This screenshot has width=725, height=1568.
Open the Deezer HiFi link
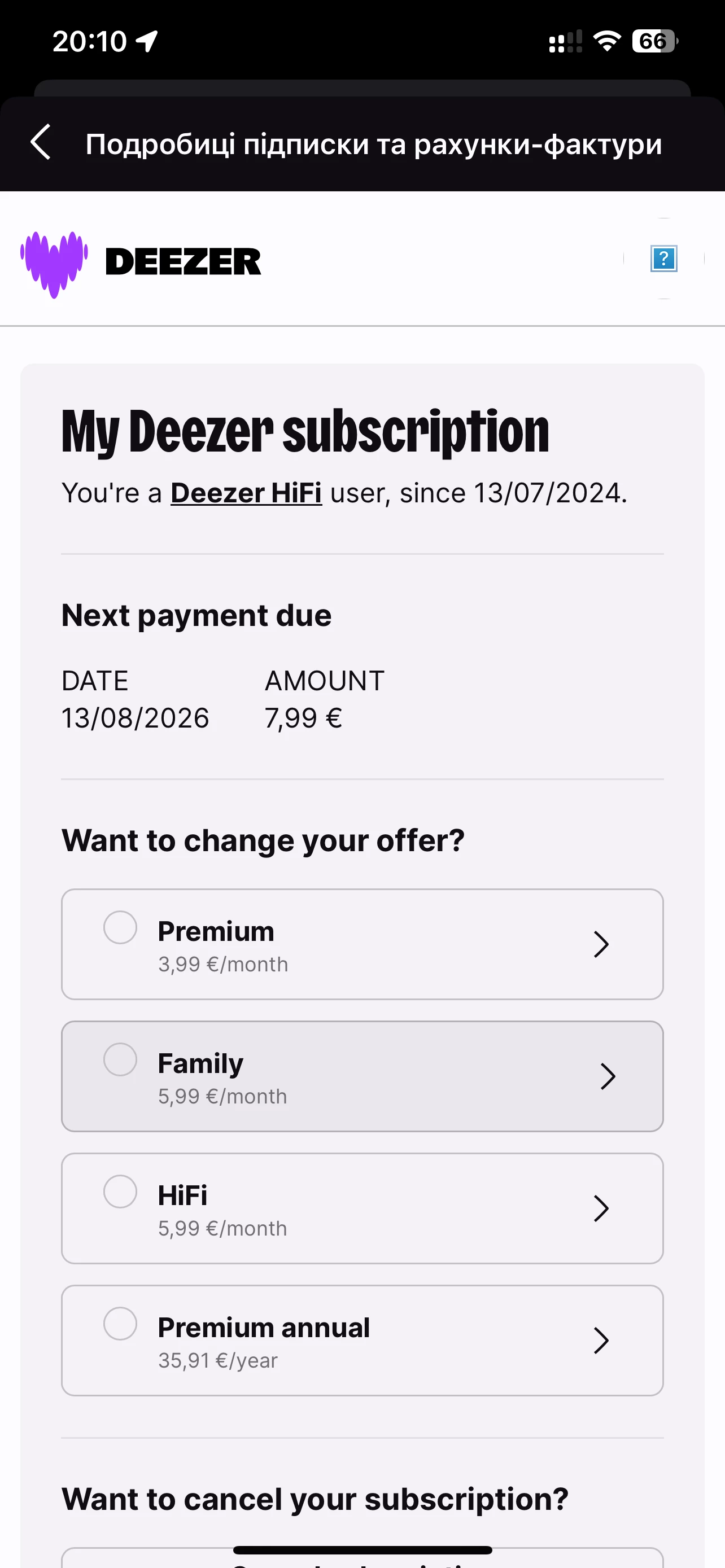click(x=246, y=492)
